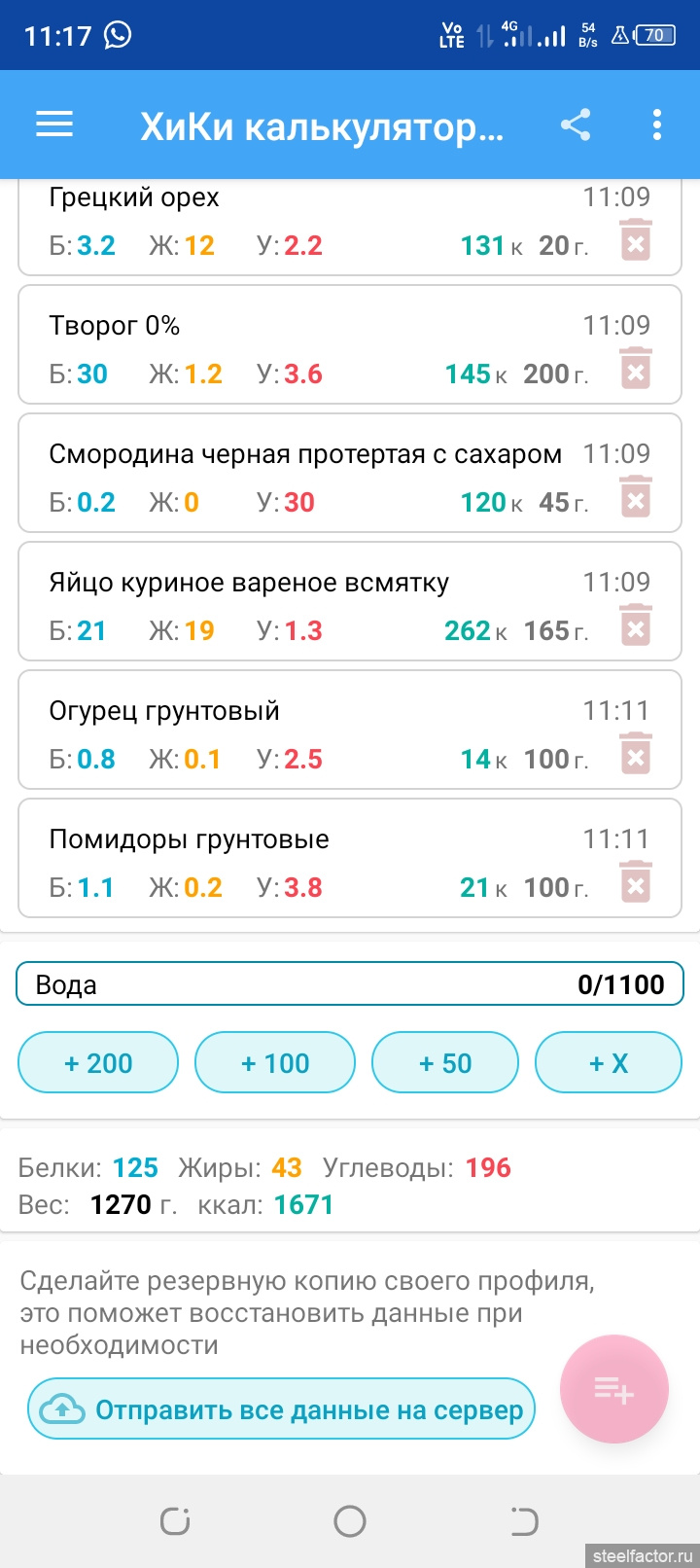700x1568 pixels.
Task: Share the food diary
Action: 576,125
